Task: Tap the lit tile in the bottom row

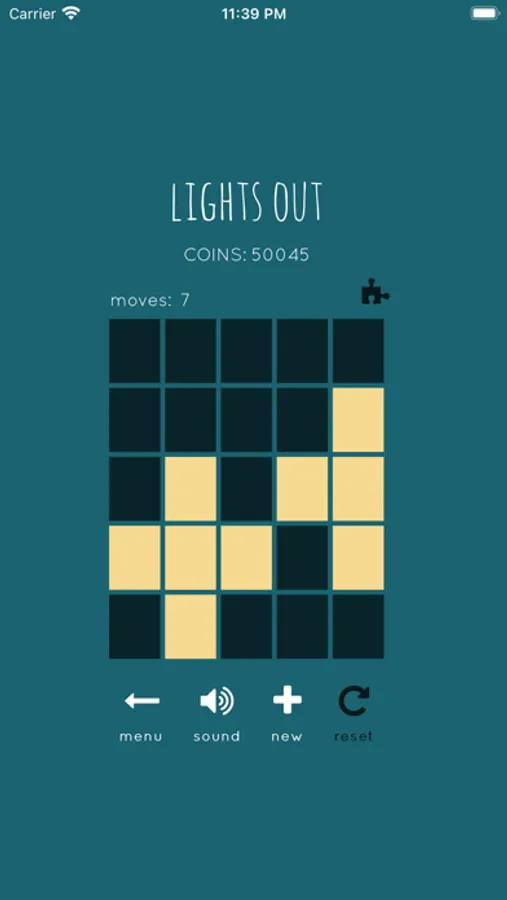Action: tap(191, 626)
